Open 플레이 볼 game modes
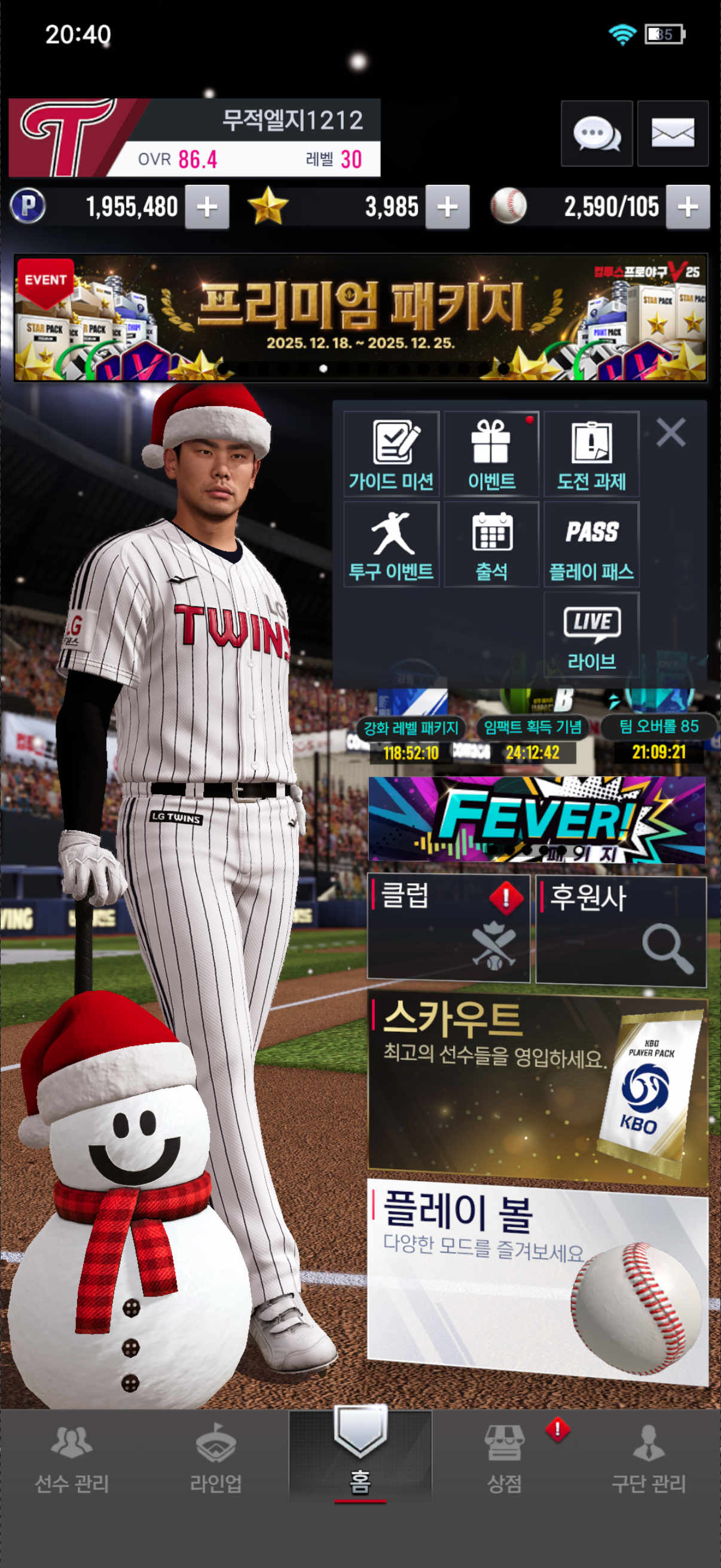The height and width of the screenshot is (1568, 721). tap(537, 1279)
